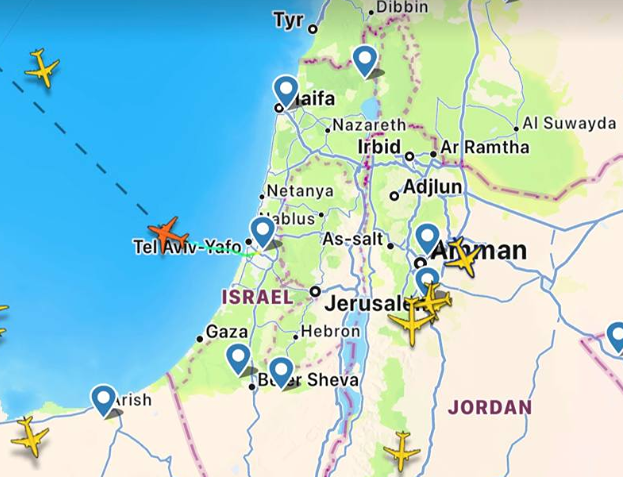Image resolution: width=623 pixels, height=477 pixels.
Task: Open the airport pin at Haifa
Action: (x=286, y=90)
